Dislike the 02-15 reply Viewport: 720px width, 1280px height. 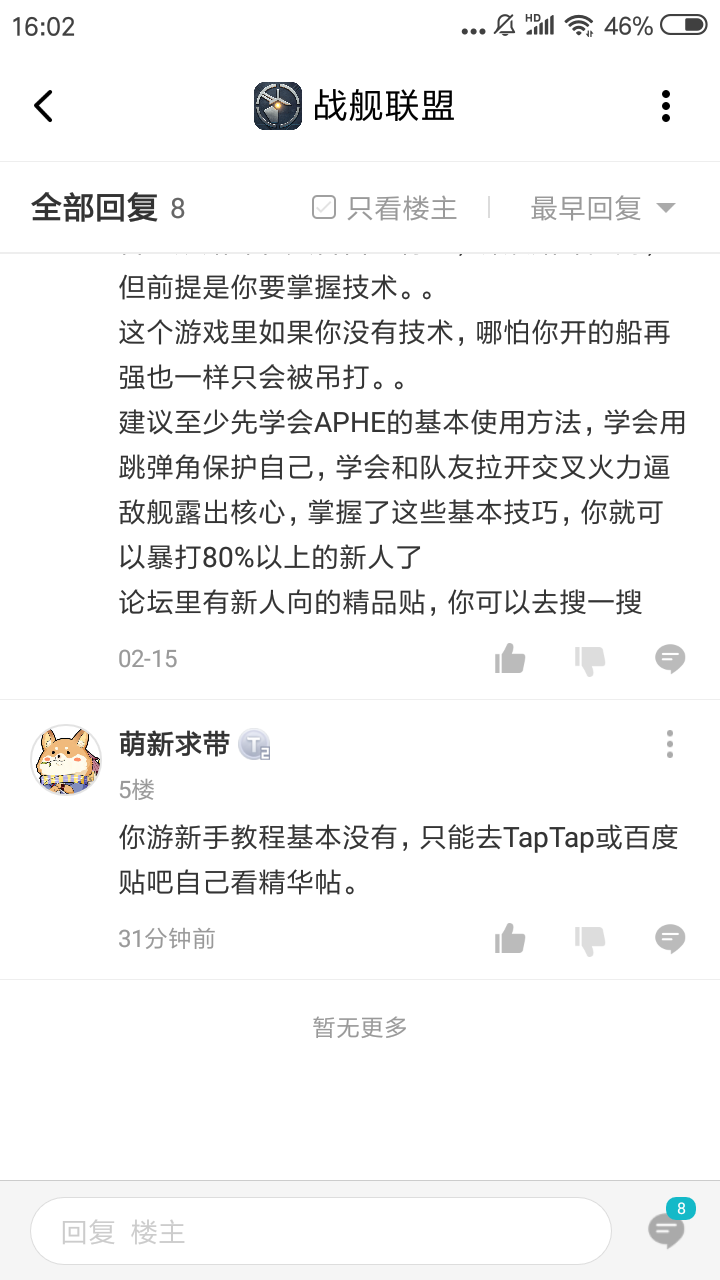pos(591,658)
